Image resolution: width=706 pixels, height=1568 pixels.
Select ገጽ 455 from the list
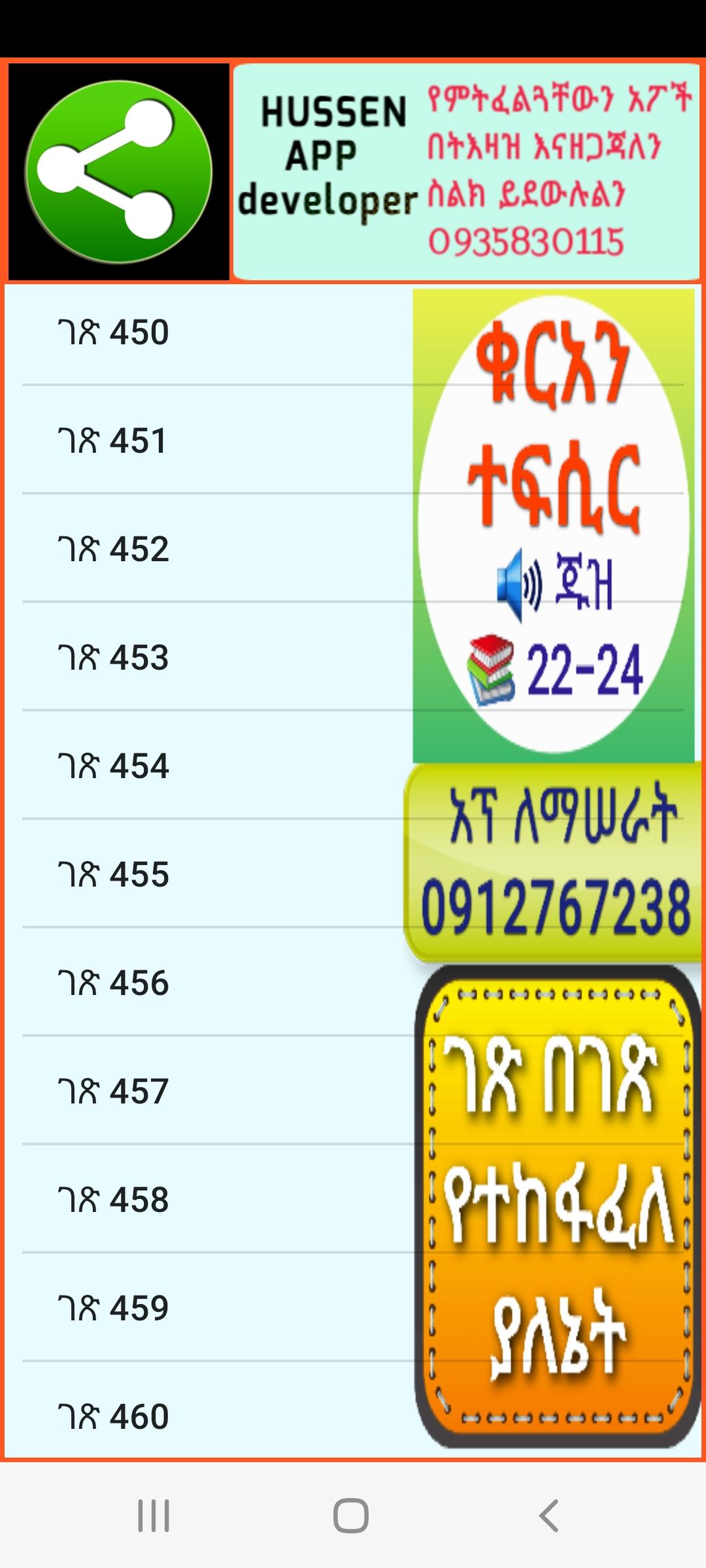pyautogui.click(x=113, y=875)
